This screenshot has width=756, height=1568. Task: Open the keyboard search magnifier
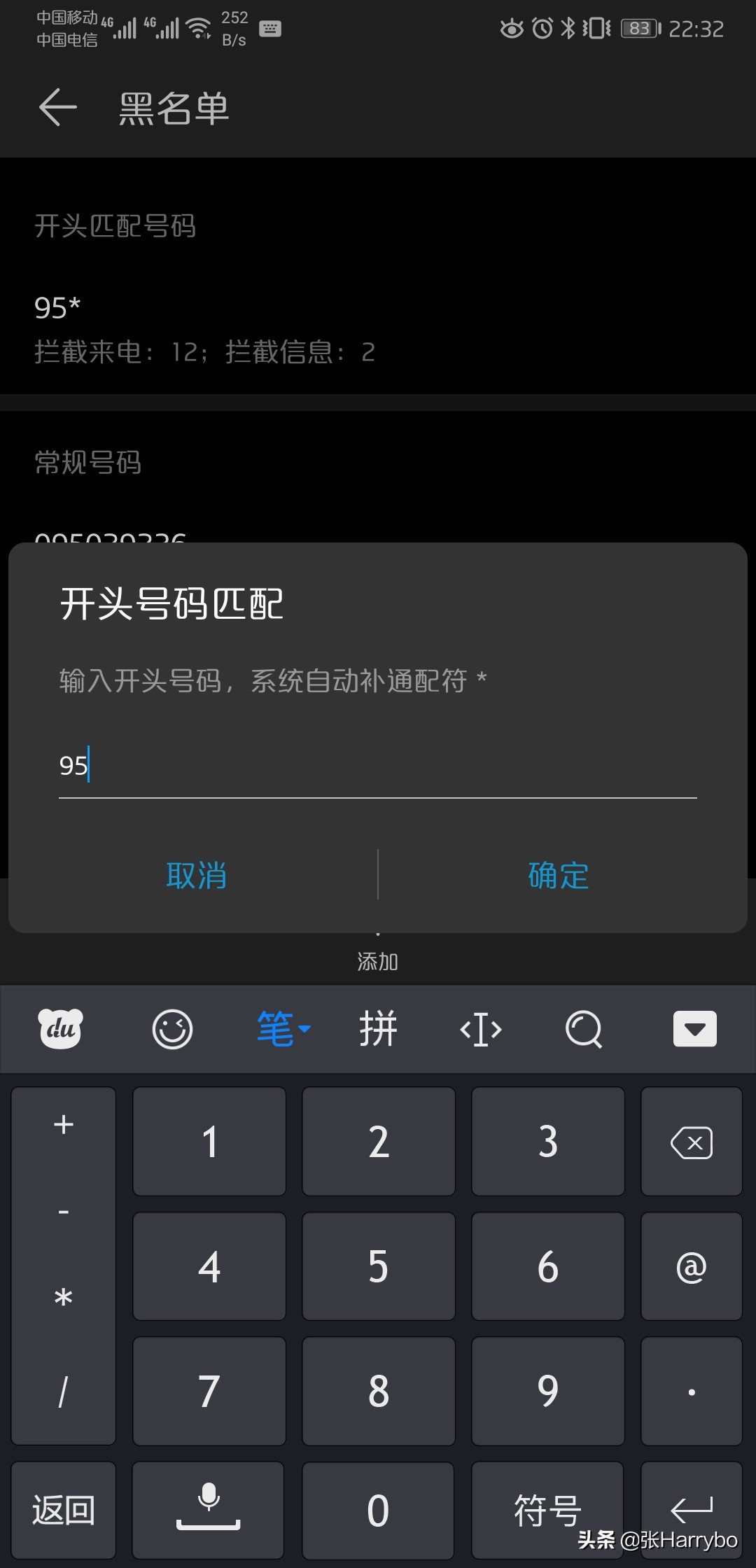584,1028
